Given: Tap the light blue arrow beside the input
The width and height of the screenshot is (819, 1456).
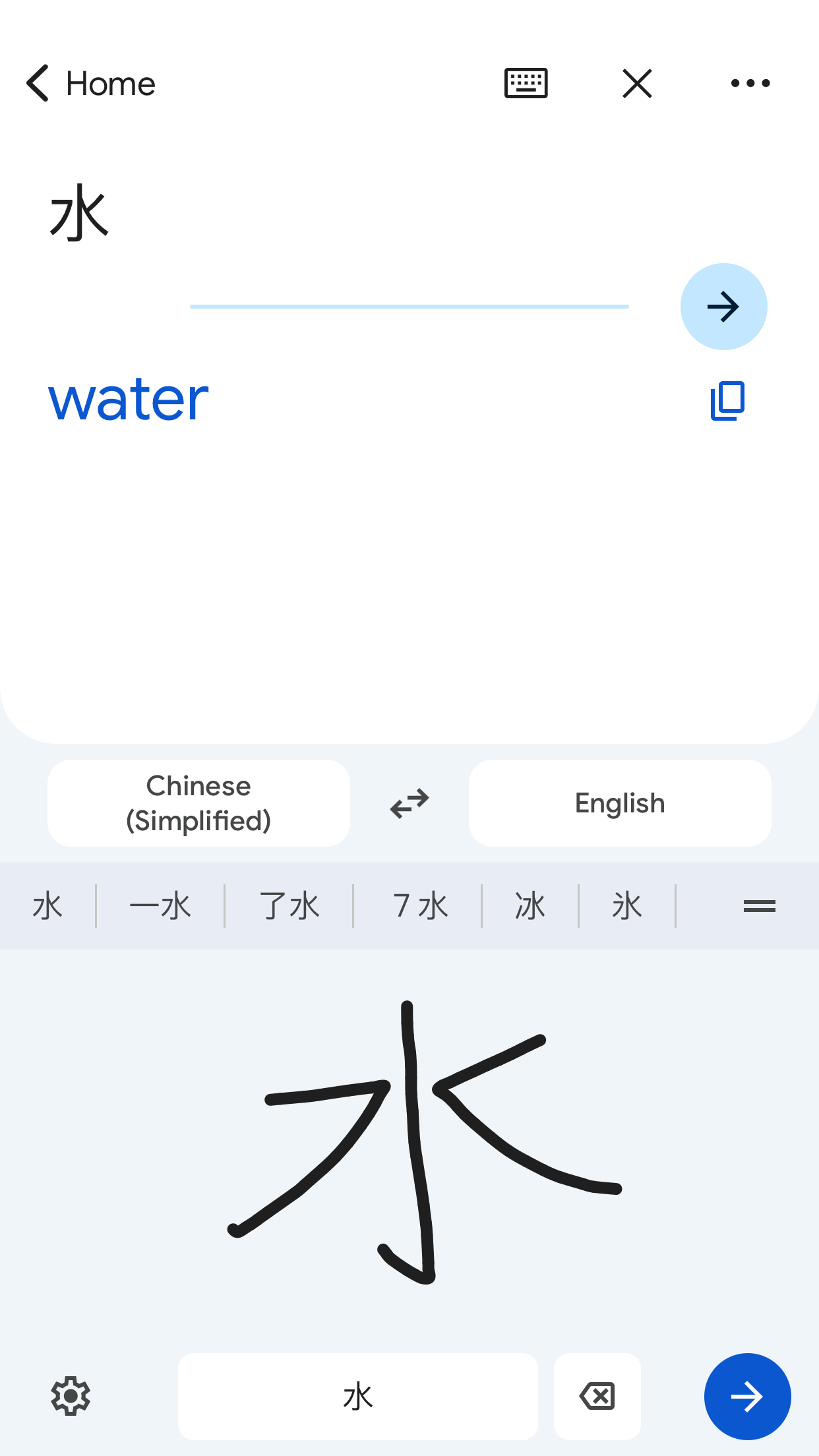Looking at the screenshot, I should click(x=723, y=307).
